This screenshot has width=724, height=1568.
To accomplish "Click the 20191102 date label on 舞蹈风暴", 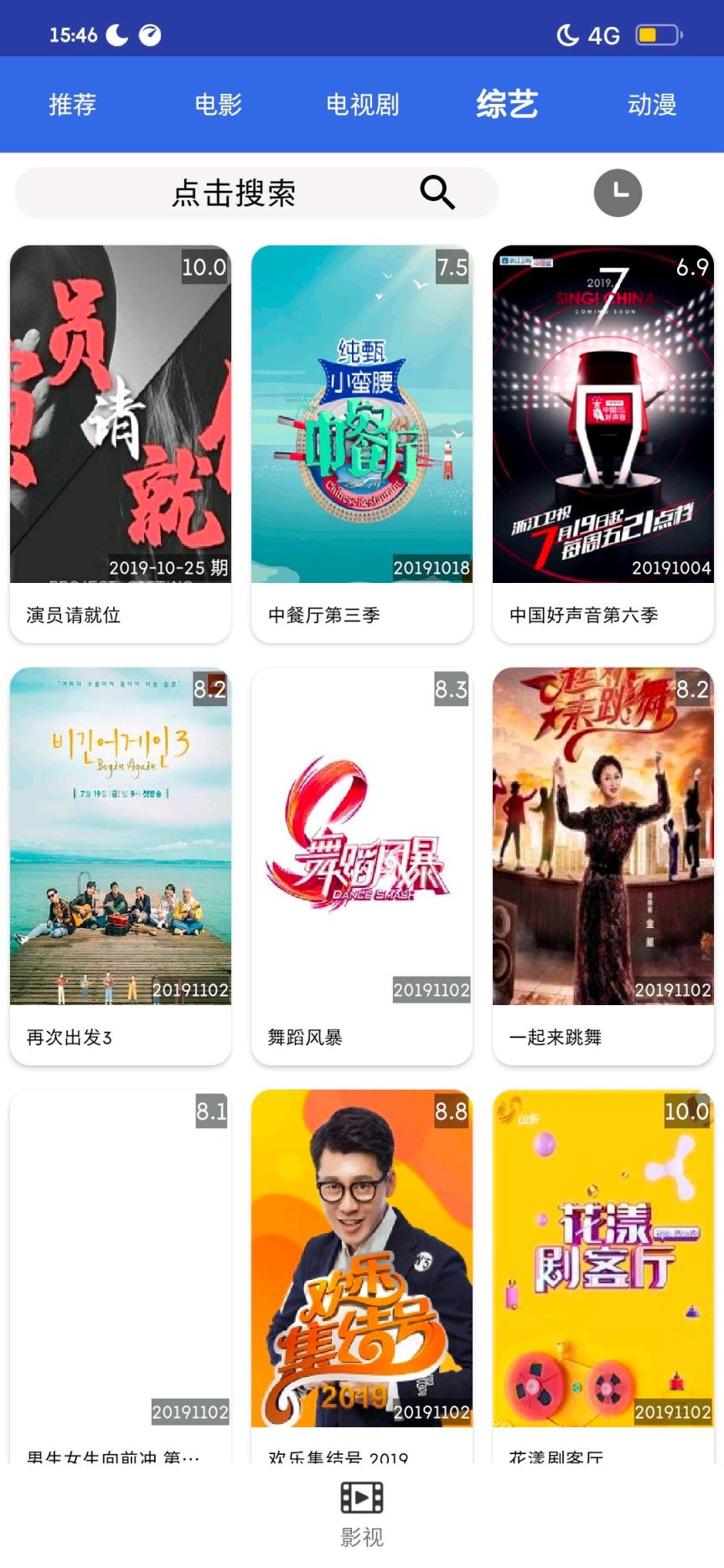I will 430,989.
